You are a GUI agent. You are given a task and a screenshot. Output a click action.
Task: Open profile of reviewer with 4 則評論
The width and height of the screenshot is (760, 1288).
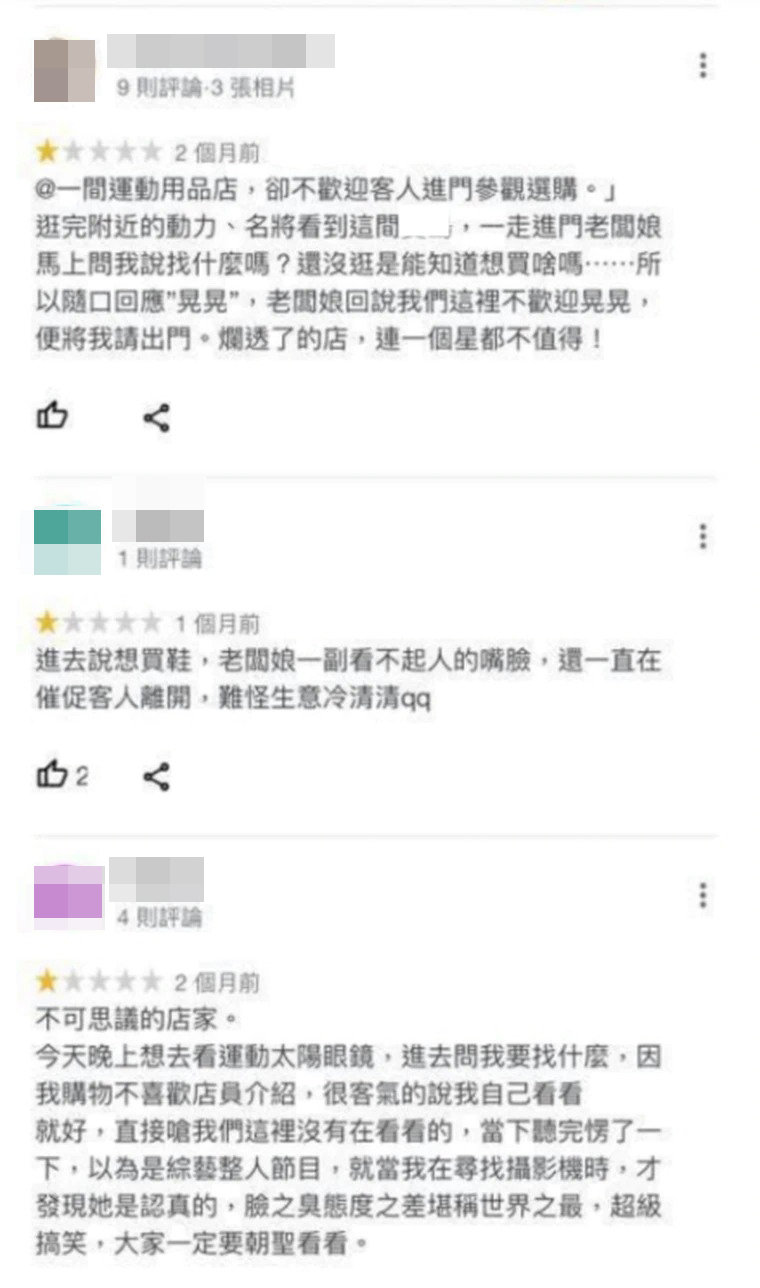(x=68, y=893)
